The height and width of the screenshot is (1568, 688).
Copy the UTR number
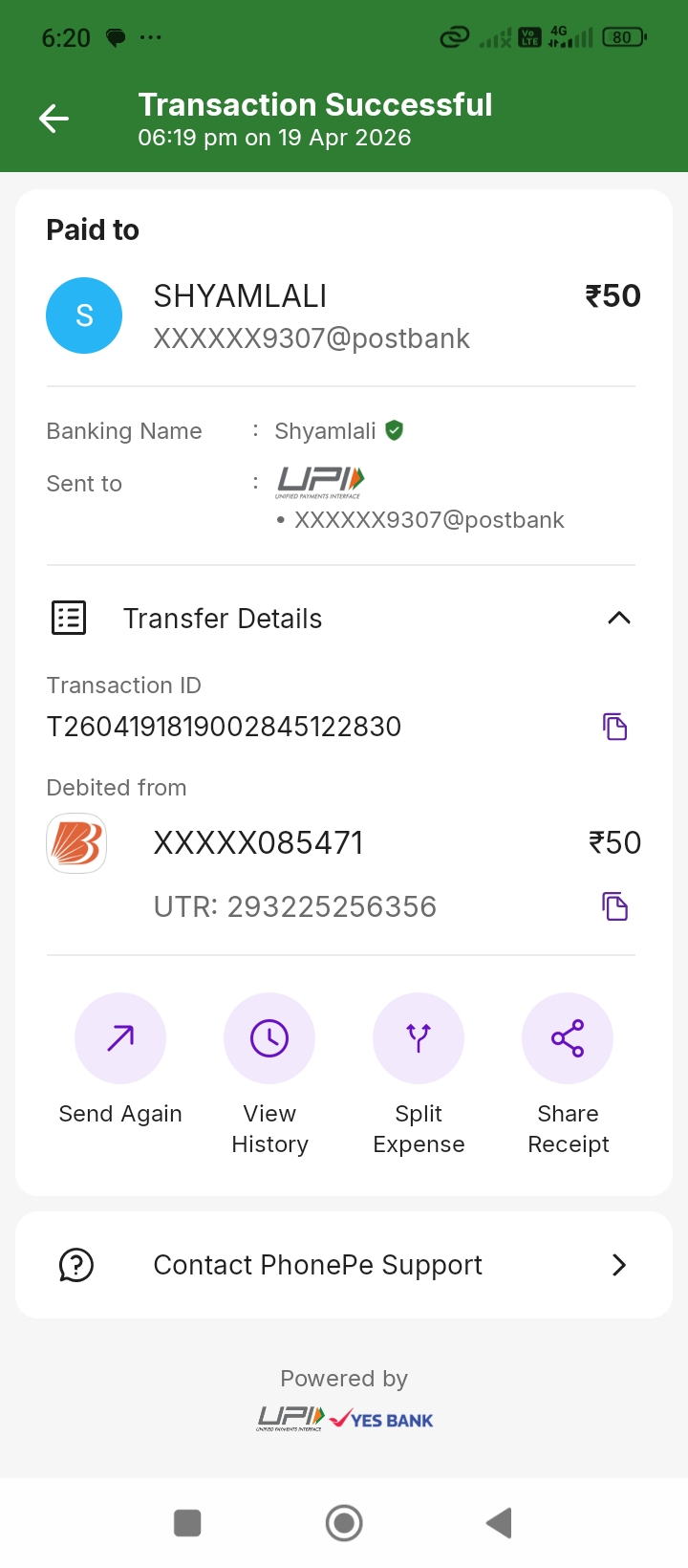coord(614,906)
